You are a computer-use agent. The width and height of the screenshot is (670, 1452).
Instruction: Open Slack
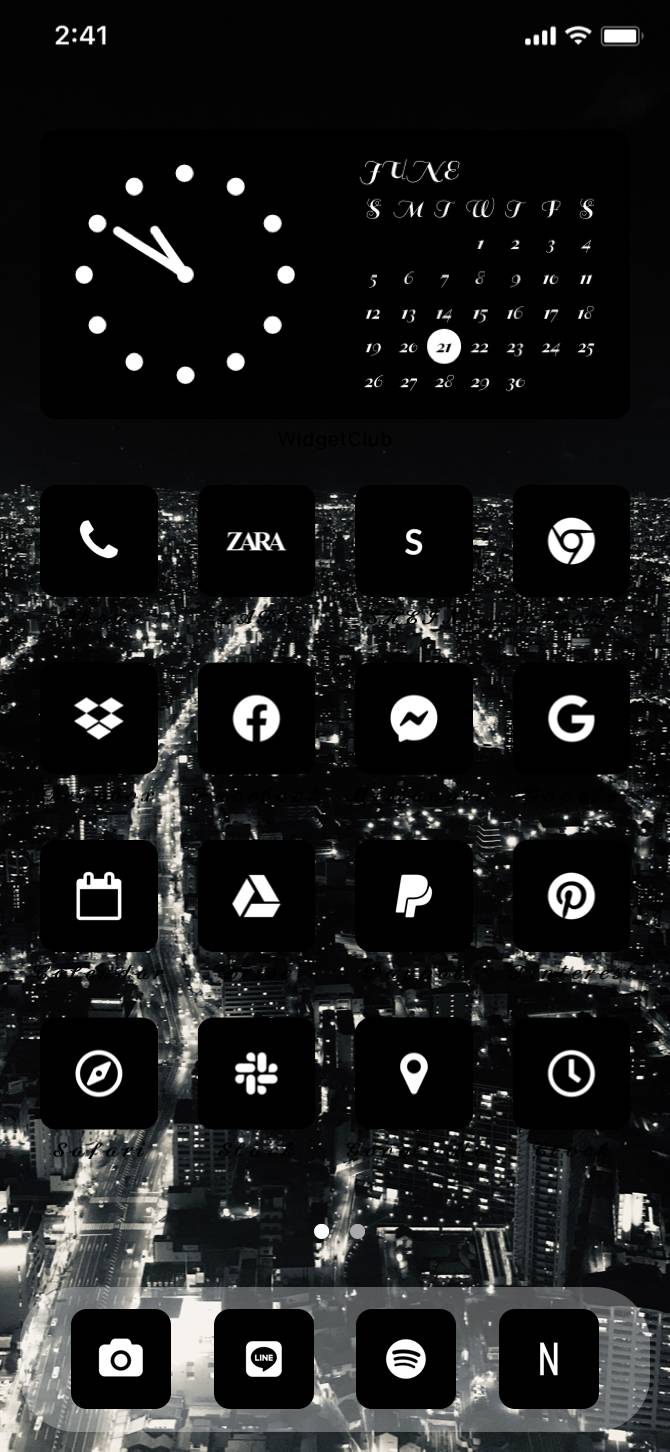[x=256, y=1073]
